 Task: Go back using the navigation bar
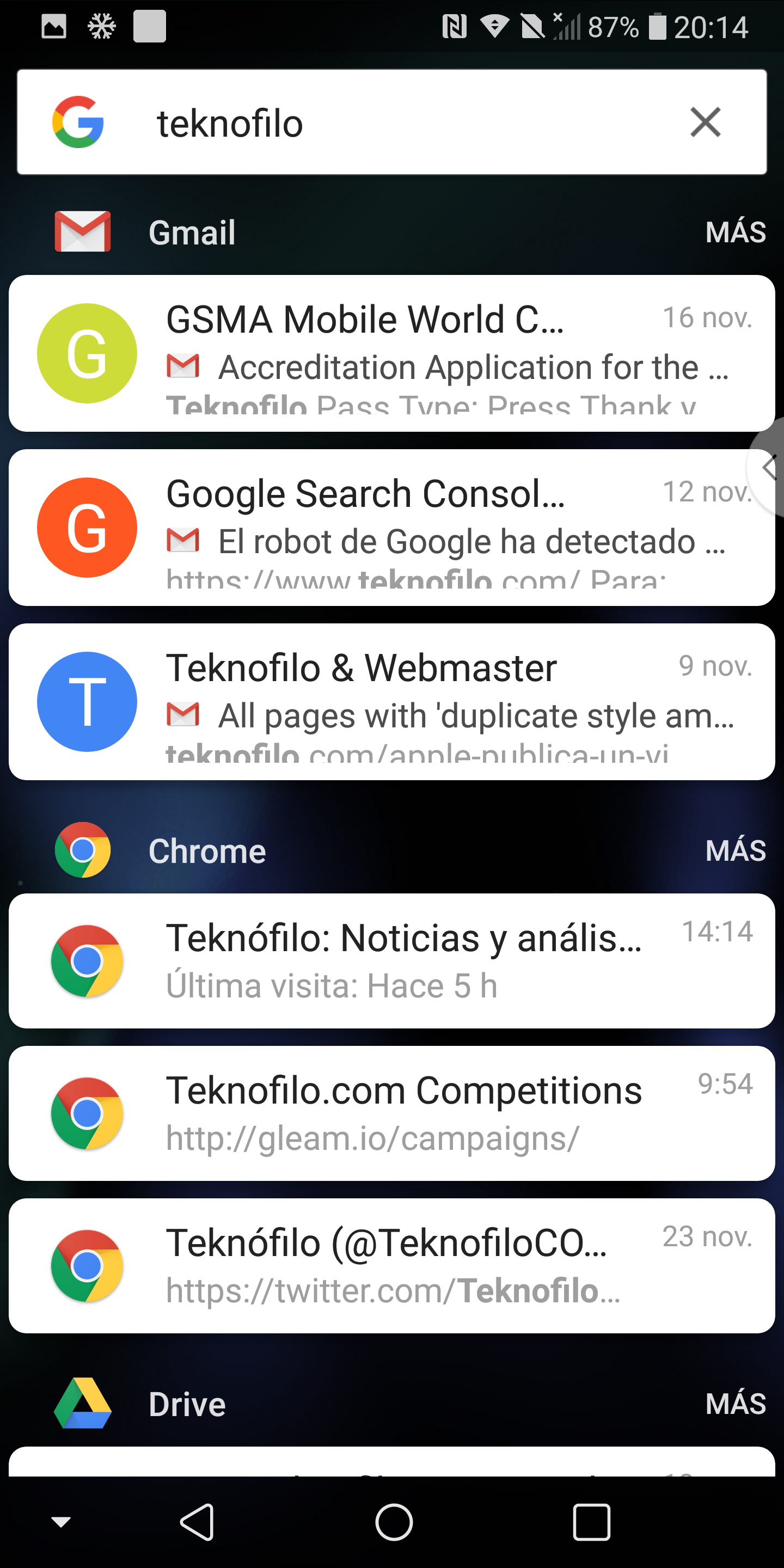pyautogui.click(x=197, y=1522)
